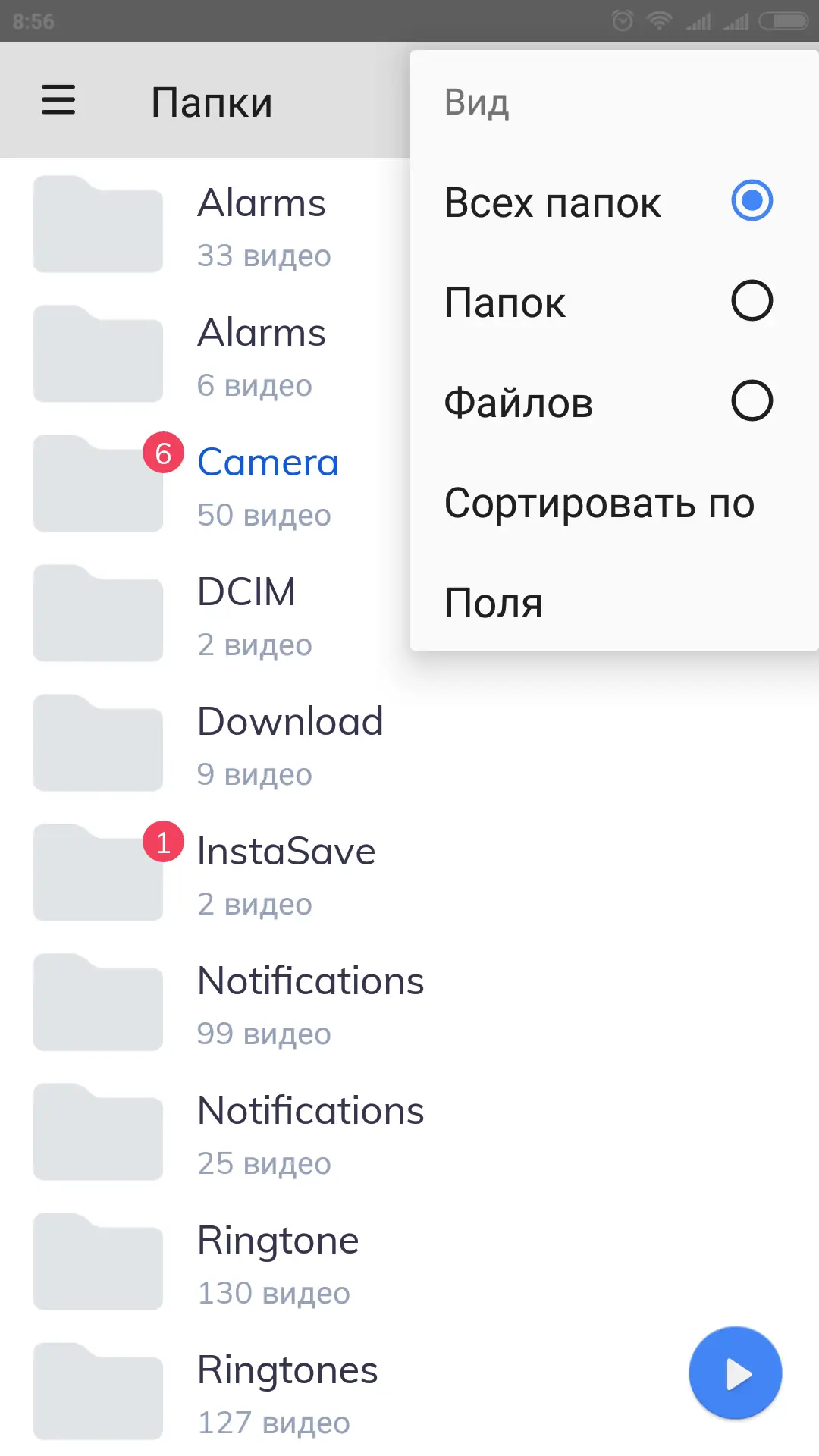Tap the alarm icon in the status bar

click(x=622, y=20)
